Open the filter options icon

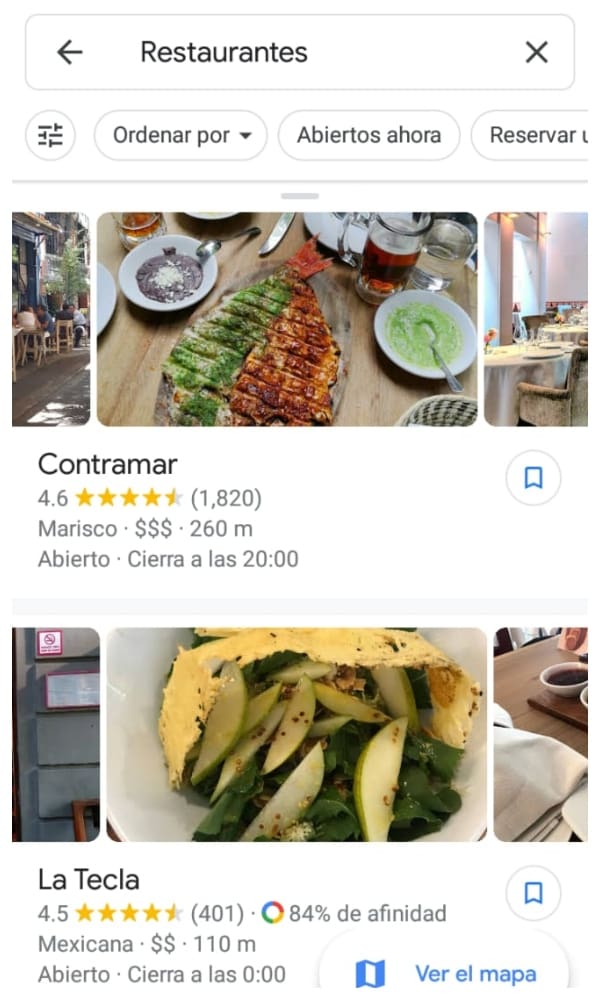pyautogui.click(x=50, y=135)
